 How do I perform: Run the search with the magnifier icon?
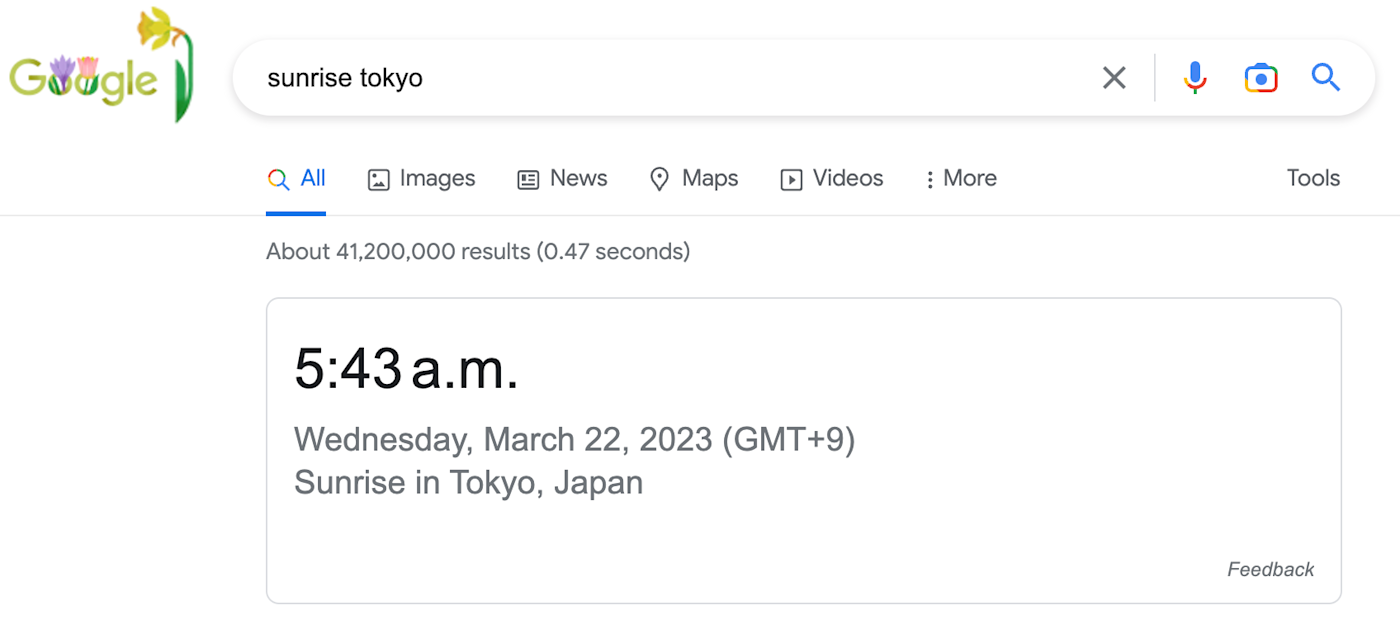[x=1325, y=77]
